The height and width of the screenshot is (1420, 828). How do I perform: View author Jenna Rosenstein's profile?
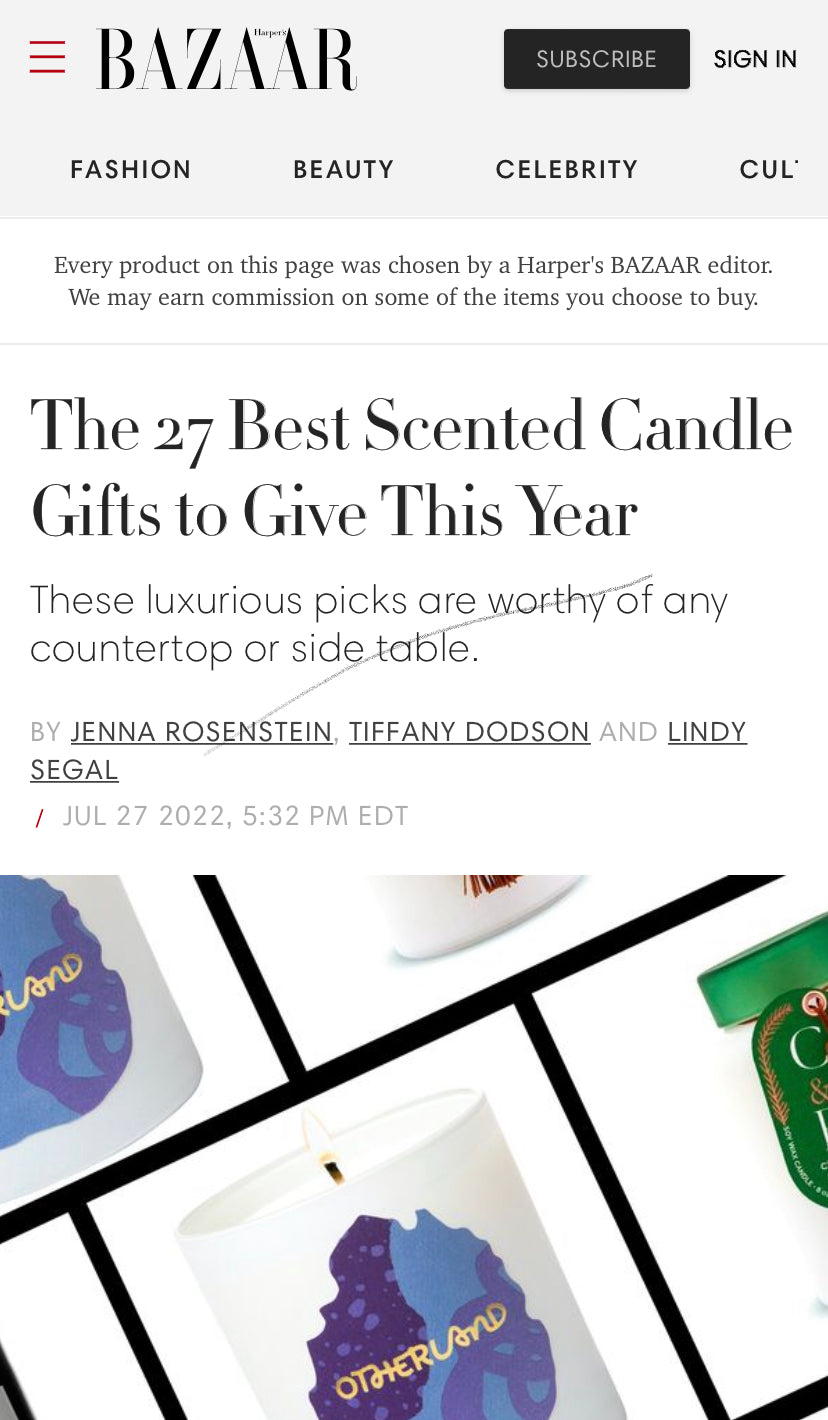pos(202,732)
